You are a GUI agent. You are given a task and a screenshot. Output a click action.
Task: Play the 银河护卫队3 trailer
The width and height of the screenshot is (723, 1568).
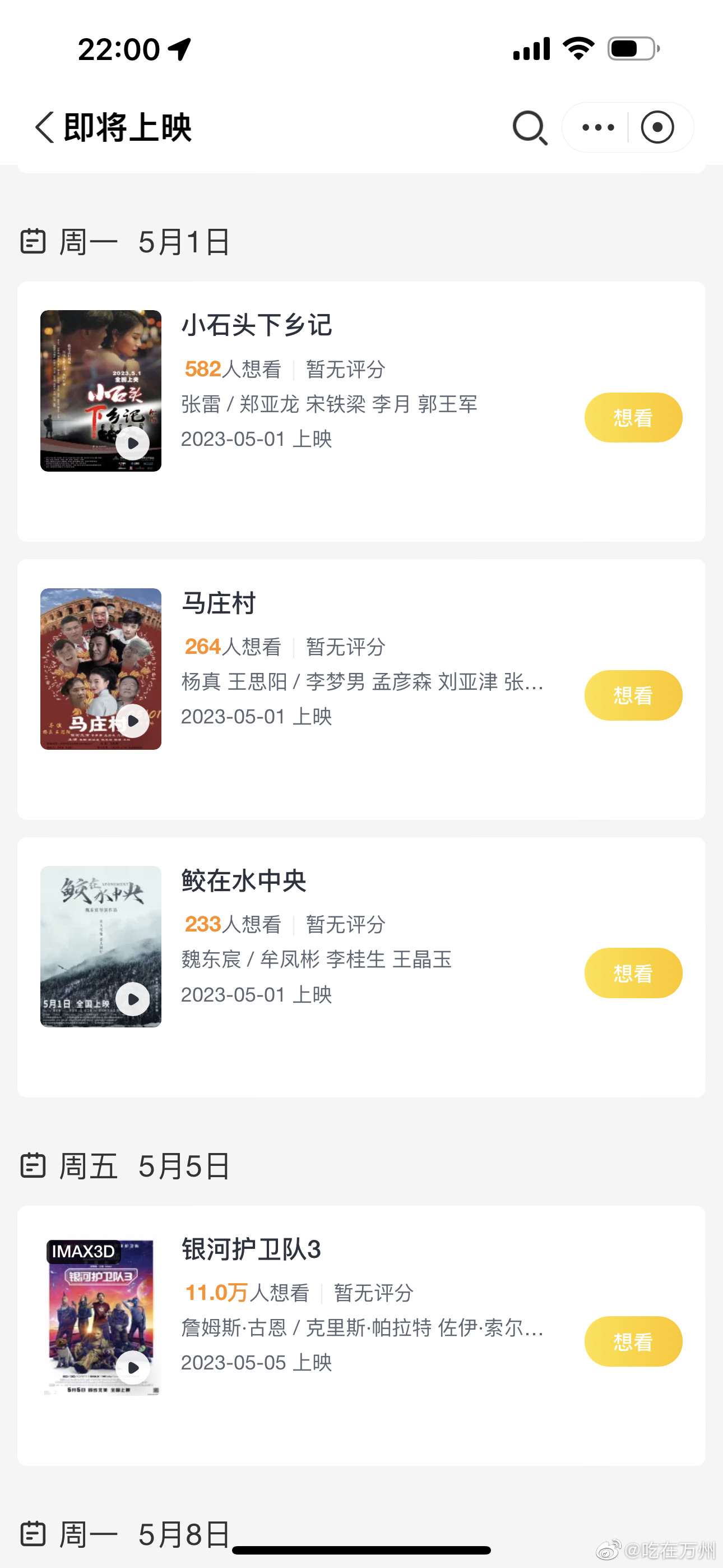(x=132, y=1367)
